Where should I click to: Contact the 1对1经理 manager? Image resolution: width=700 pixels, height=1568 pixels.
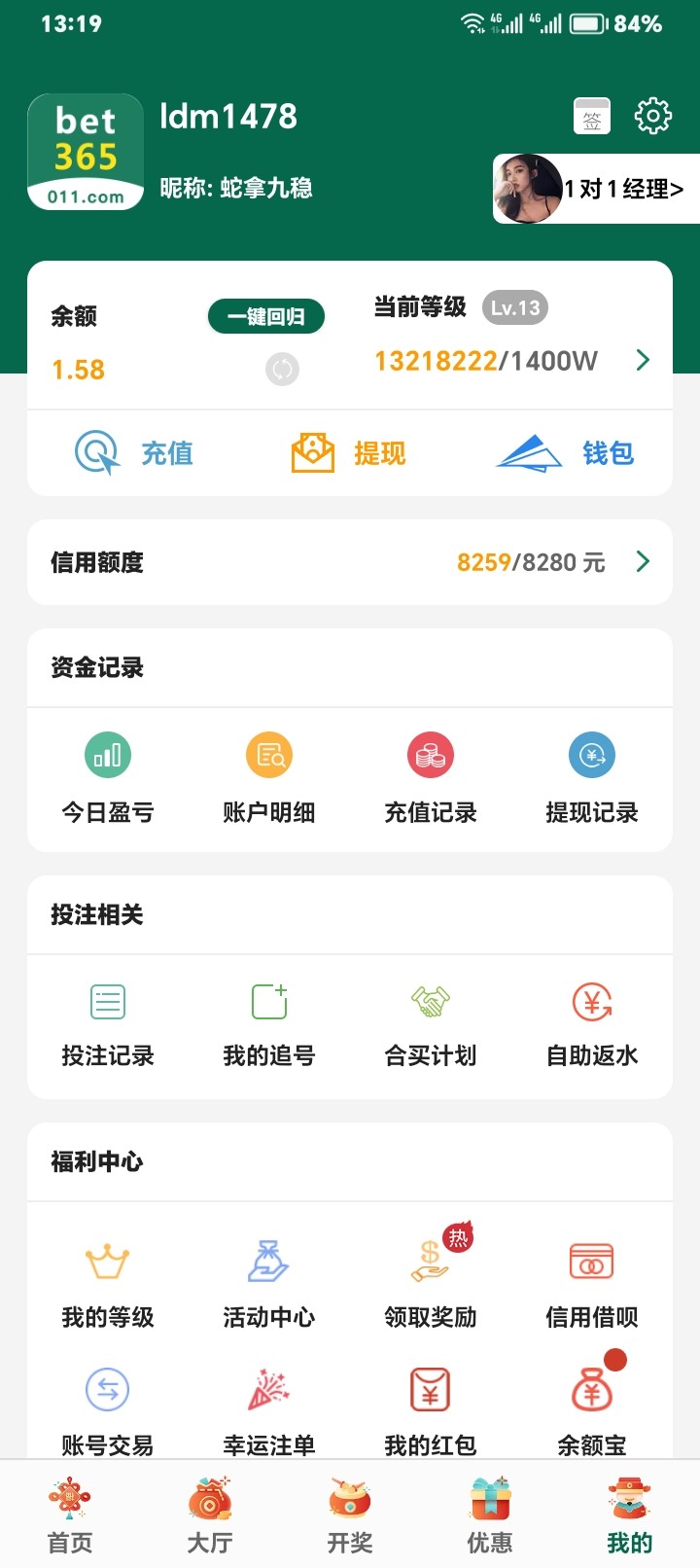coord(596,189)
